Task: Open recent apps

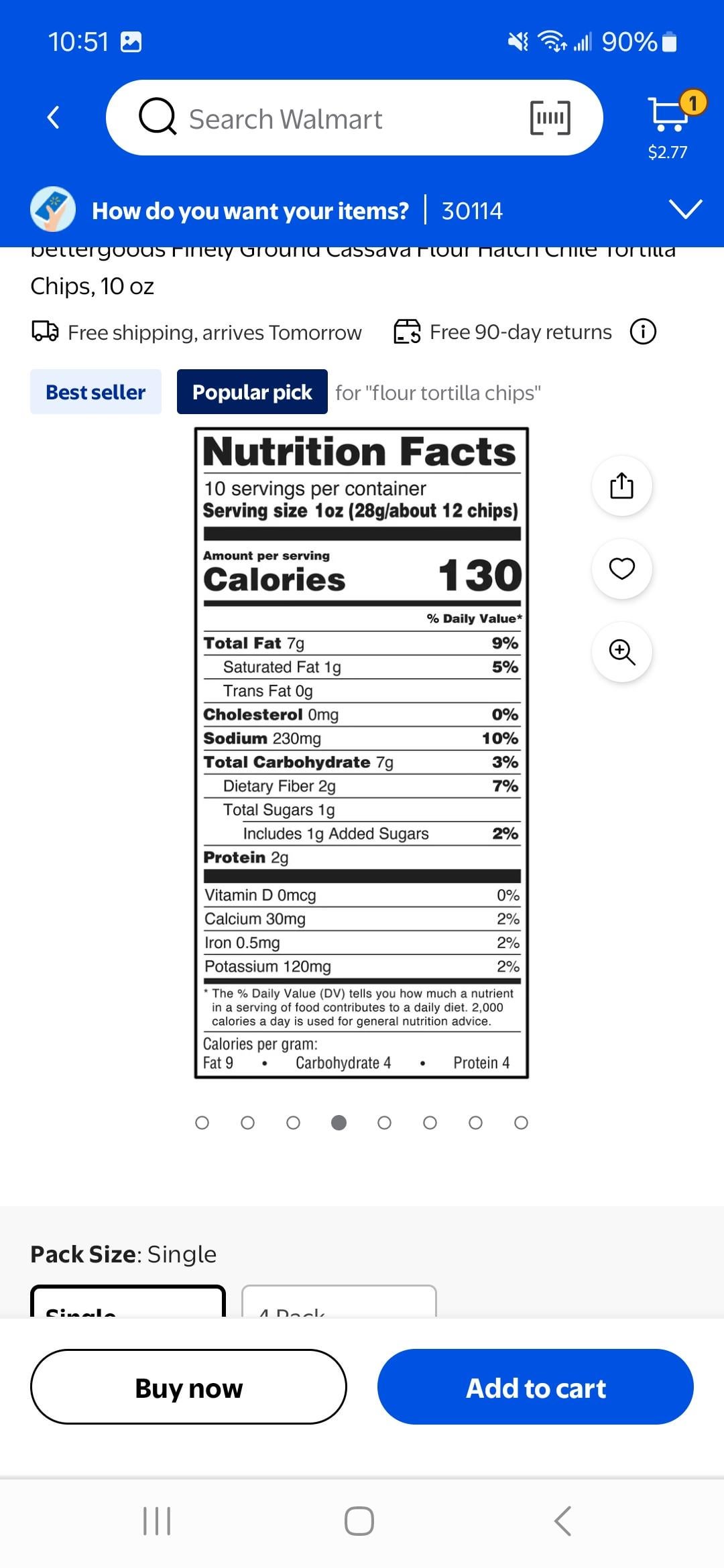Action: (158, 1520)
